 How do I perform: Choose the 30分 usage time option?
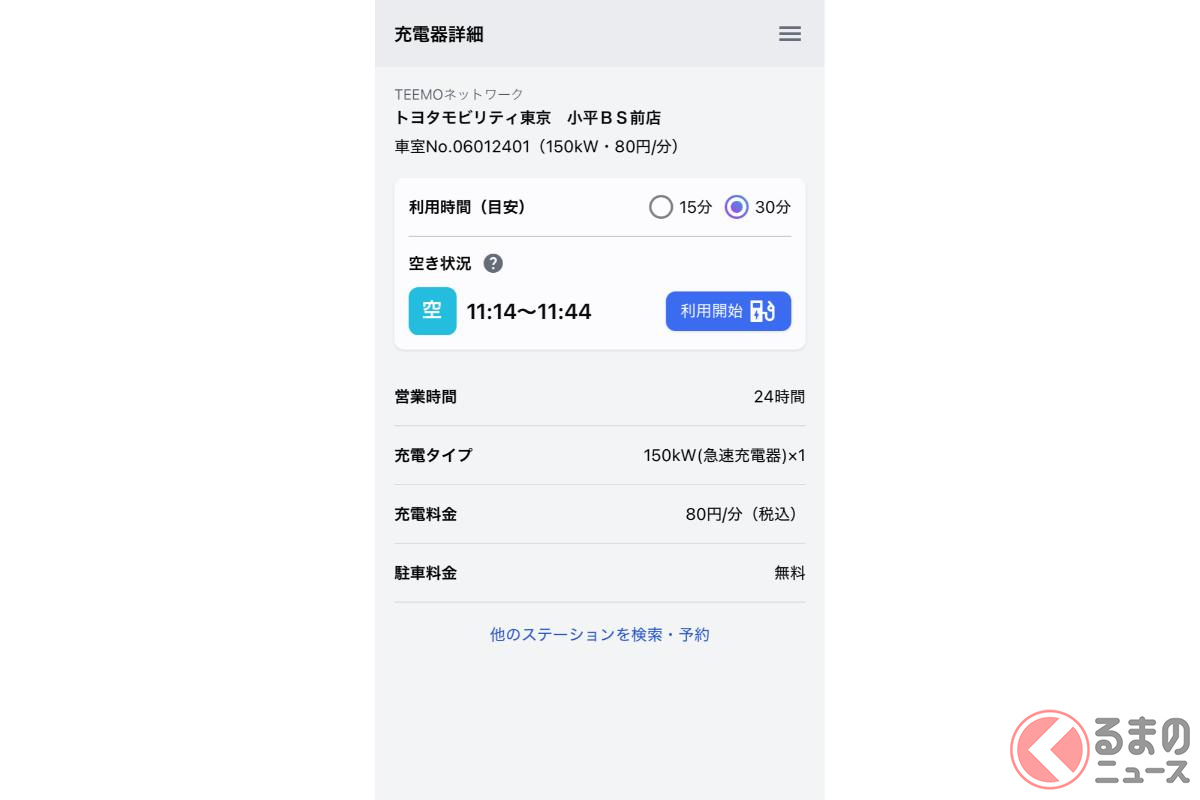click(737, 207)
